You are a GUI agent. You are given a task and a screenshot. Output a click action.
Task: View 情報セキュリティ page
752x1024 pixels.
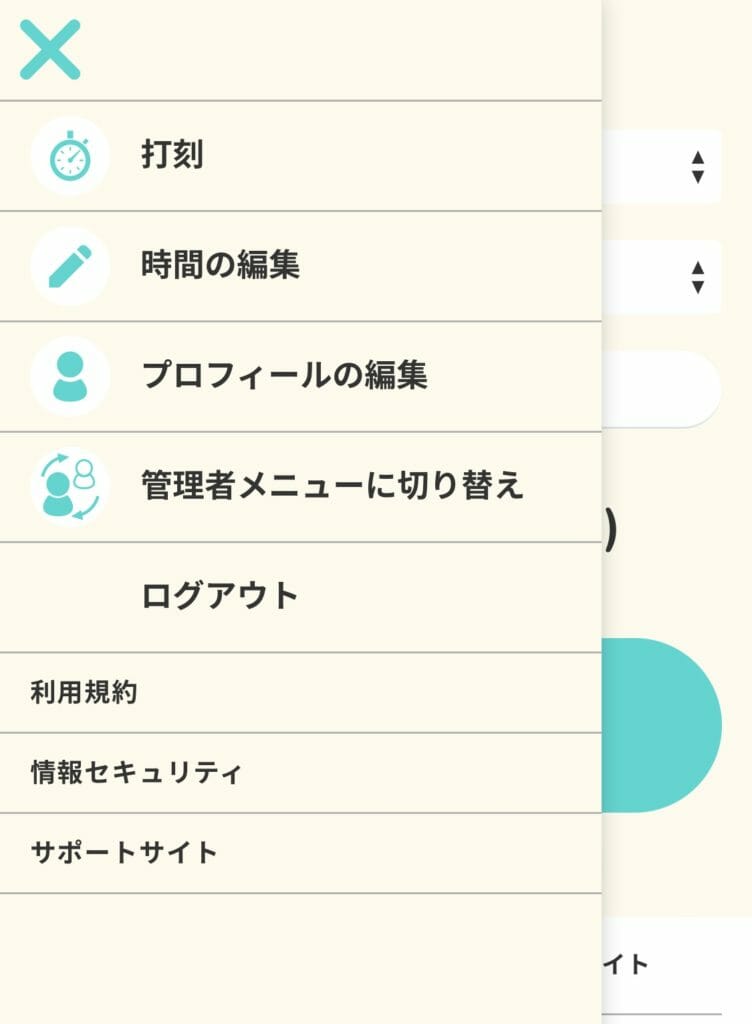click(x=136, y=773)
